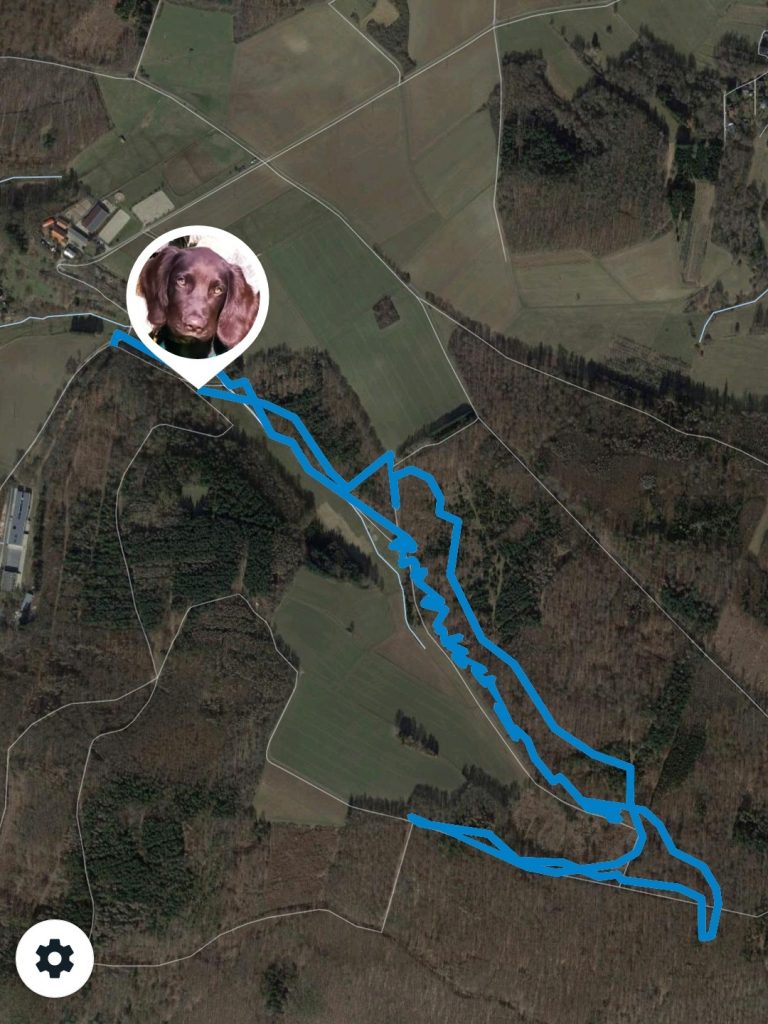The height and width of the screenshot is (1024, 768).
Task: Open the settings gear button
Action: coord(55,958)
